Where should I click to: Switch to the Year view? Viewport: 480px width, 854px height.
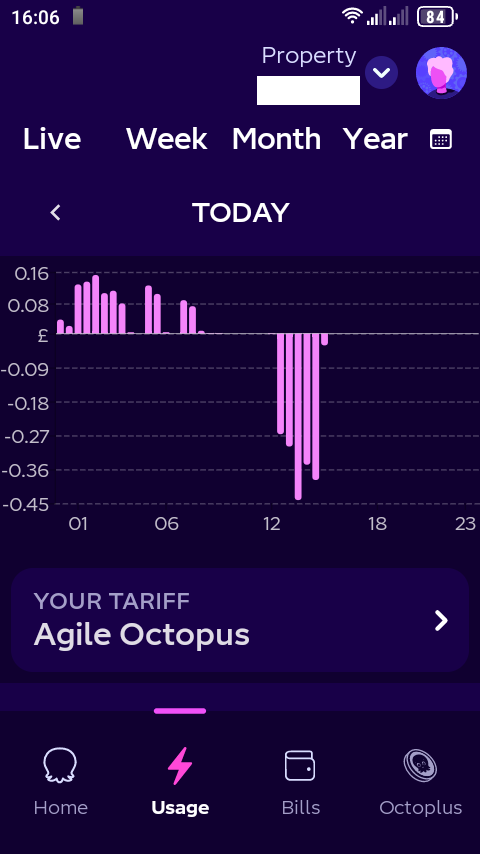(x=375, y=139)
